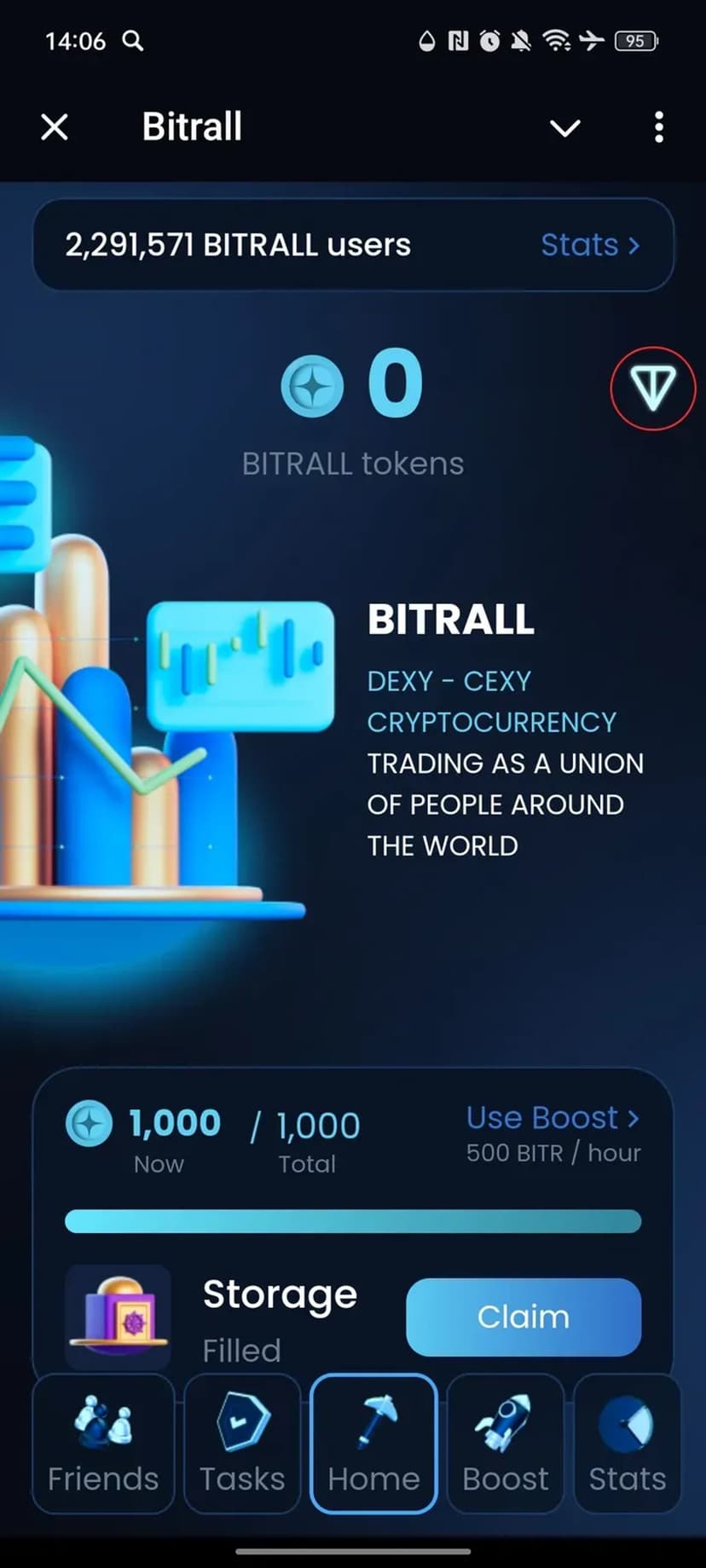Close the Bitrall mini app
706x1568 pixels.
pos(55,128)
